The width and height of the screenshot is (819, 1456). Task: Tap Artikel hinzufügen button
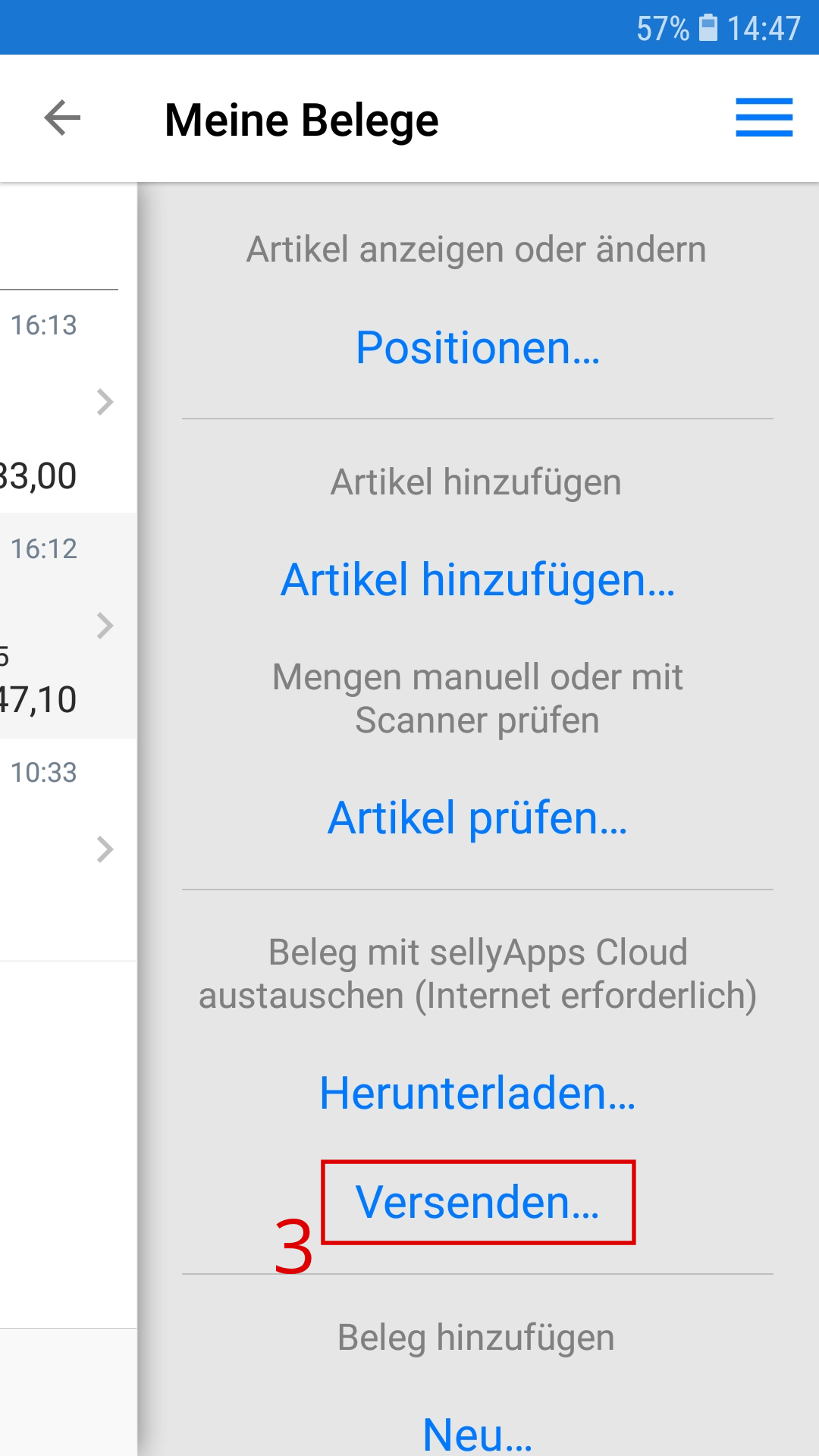[x=478, y=580]
